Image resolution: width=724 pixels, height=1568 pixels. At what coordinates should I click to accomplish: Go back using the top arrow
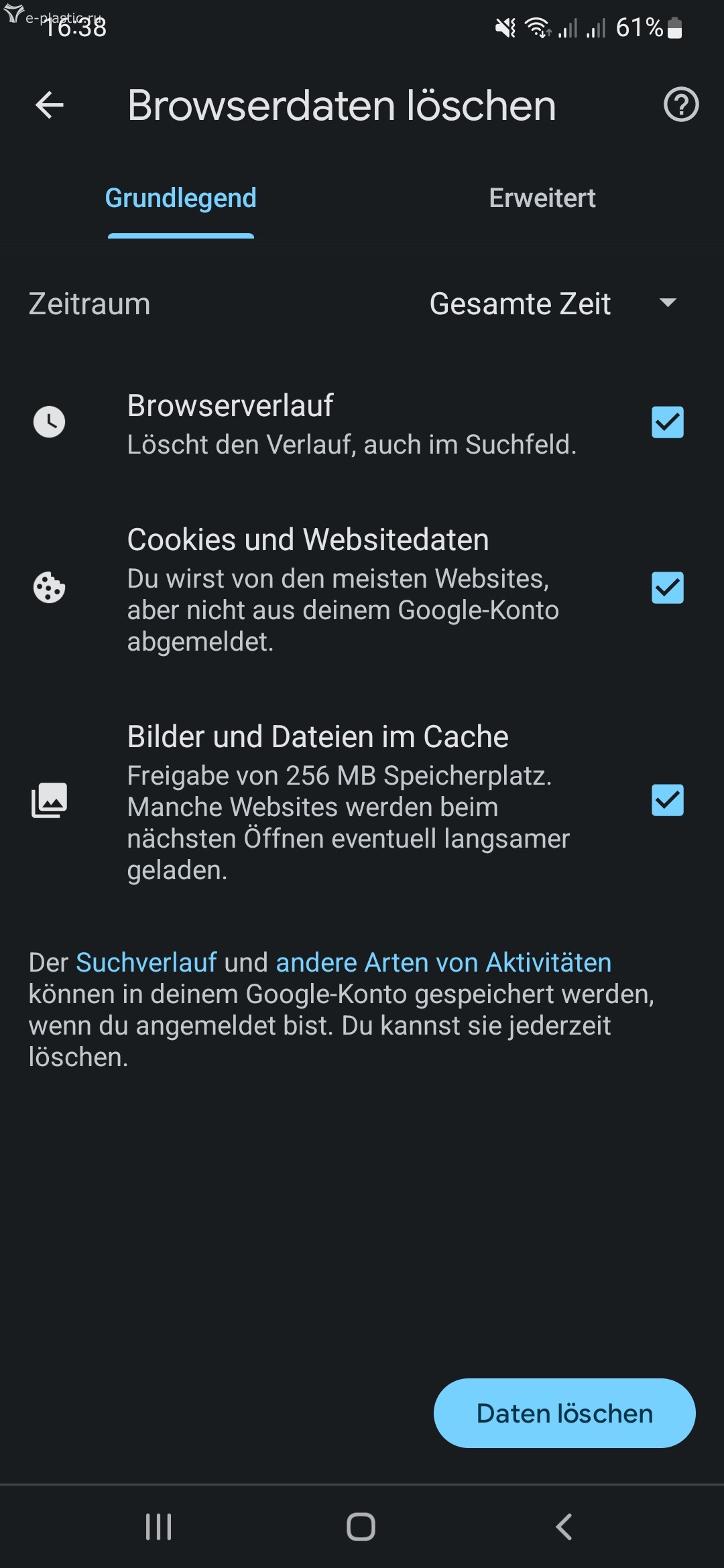tap(50, 105)
